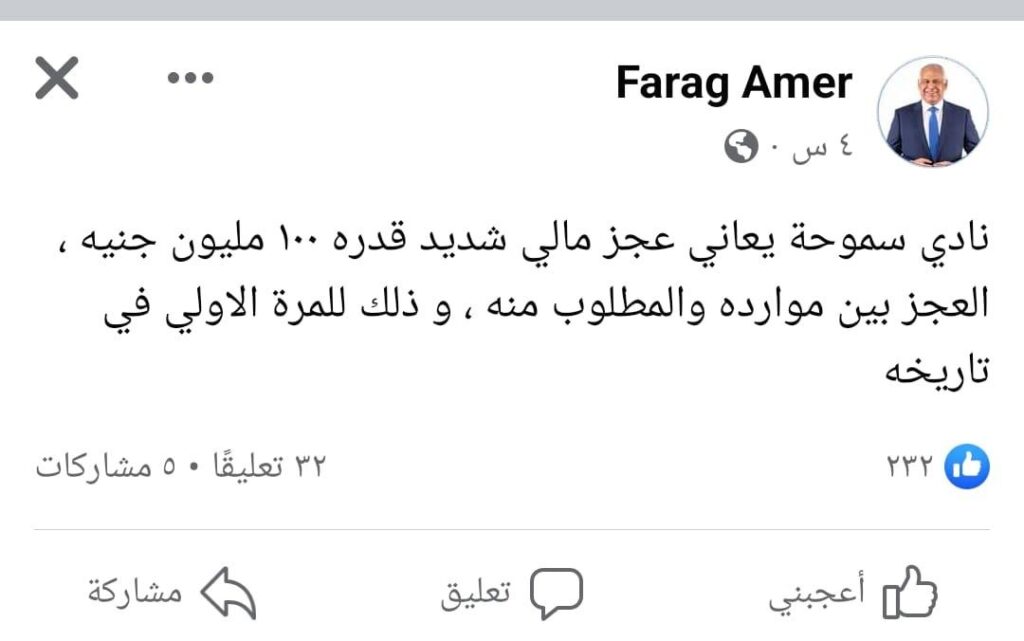Open the three-dot post options menu
The width and height of the screenshot is (1024, 641).
click(190, 79)
